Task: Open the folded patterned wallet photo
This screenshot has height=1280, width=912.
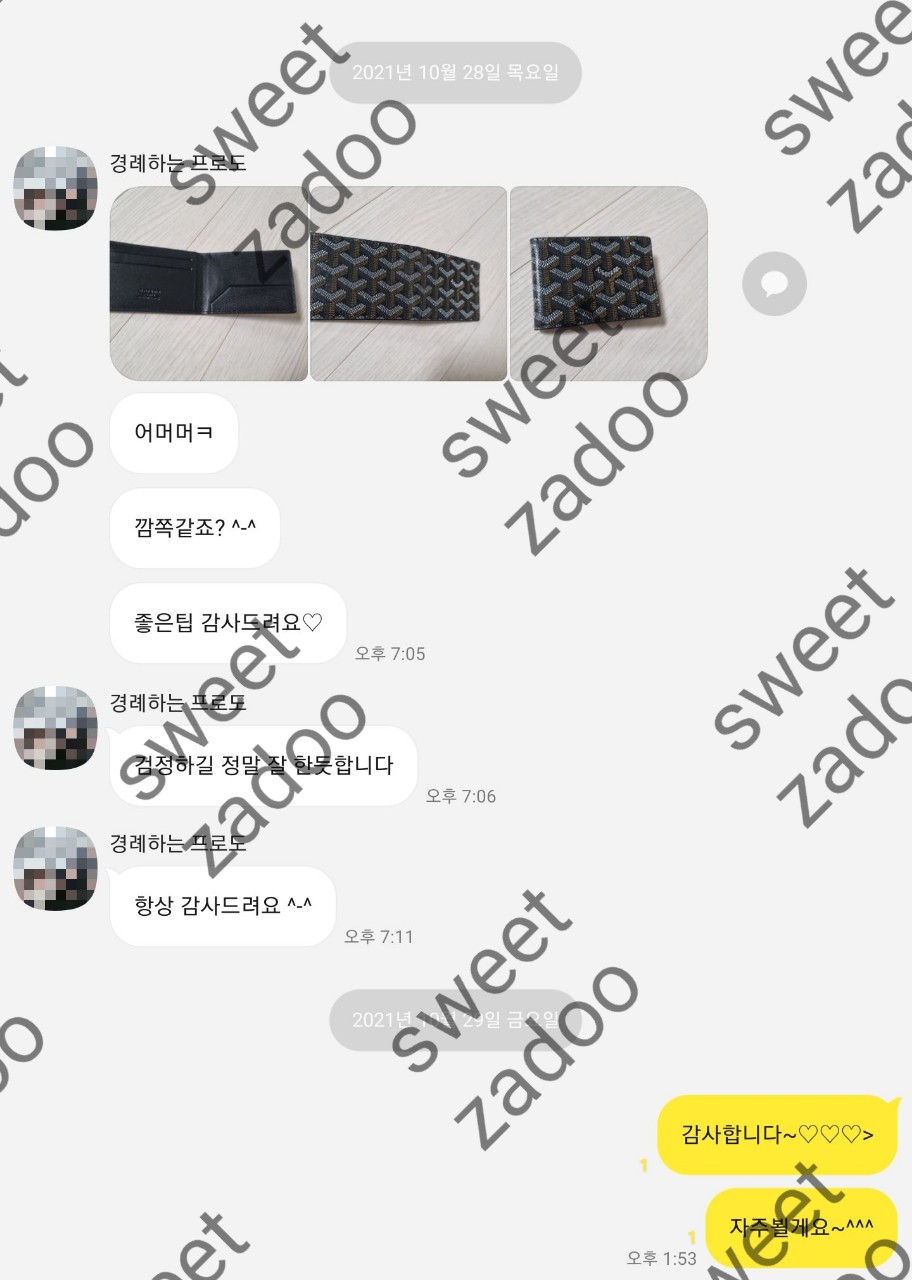Action: pos(608,283)
